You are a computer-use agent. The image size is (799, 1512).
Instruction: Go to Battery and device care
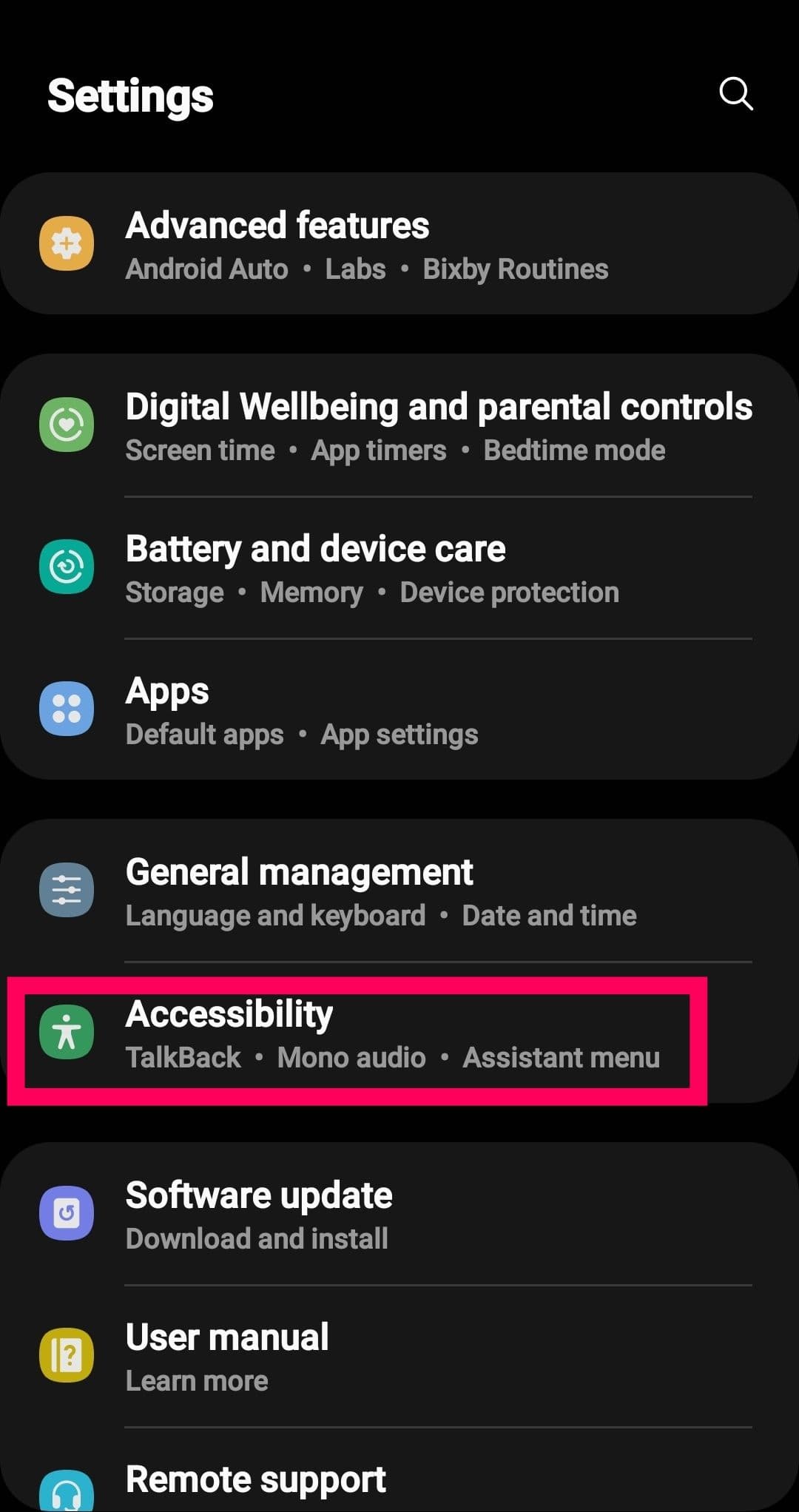[399, 568]
